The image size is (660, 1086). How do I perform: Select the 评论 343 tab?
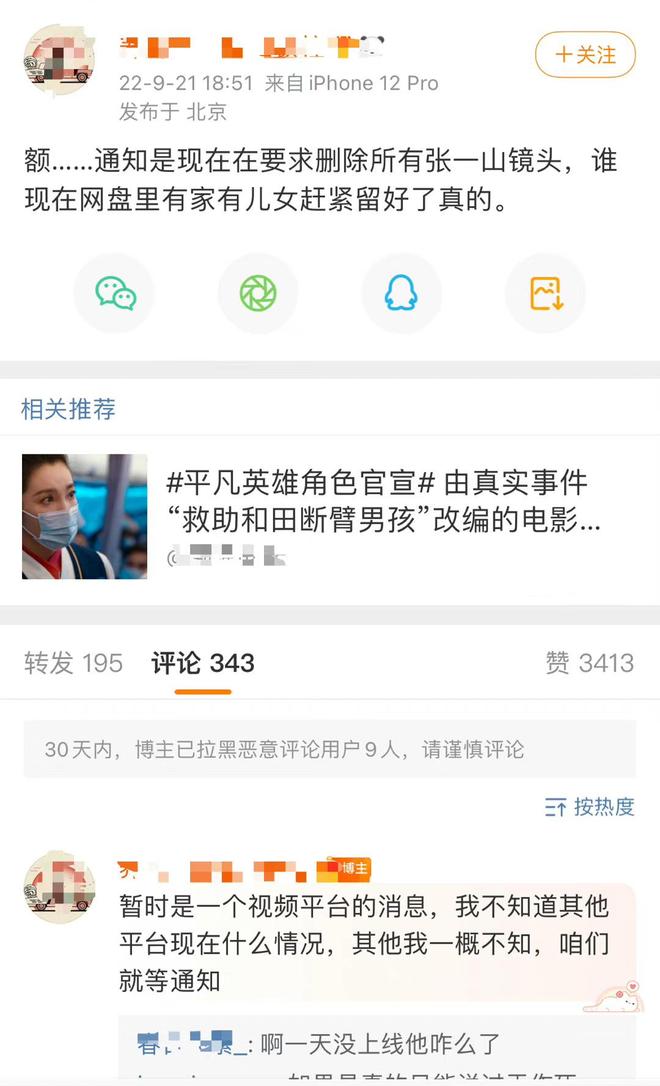(203, 663)
